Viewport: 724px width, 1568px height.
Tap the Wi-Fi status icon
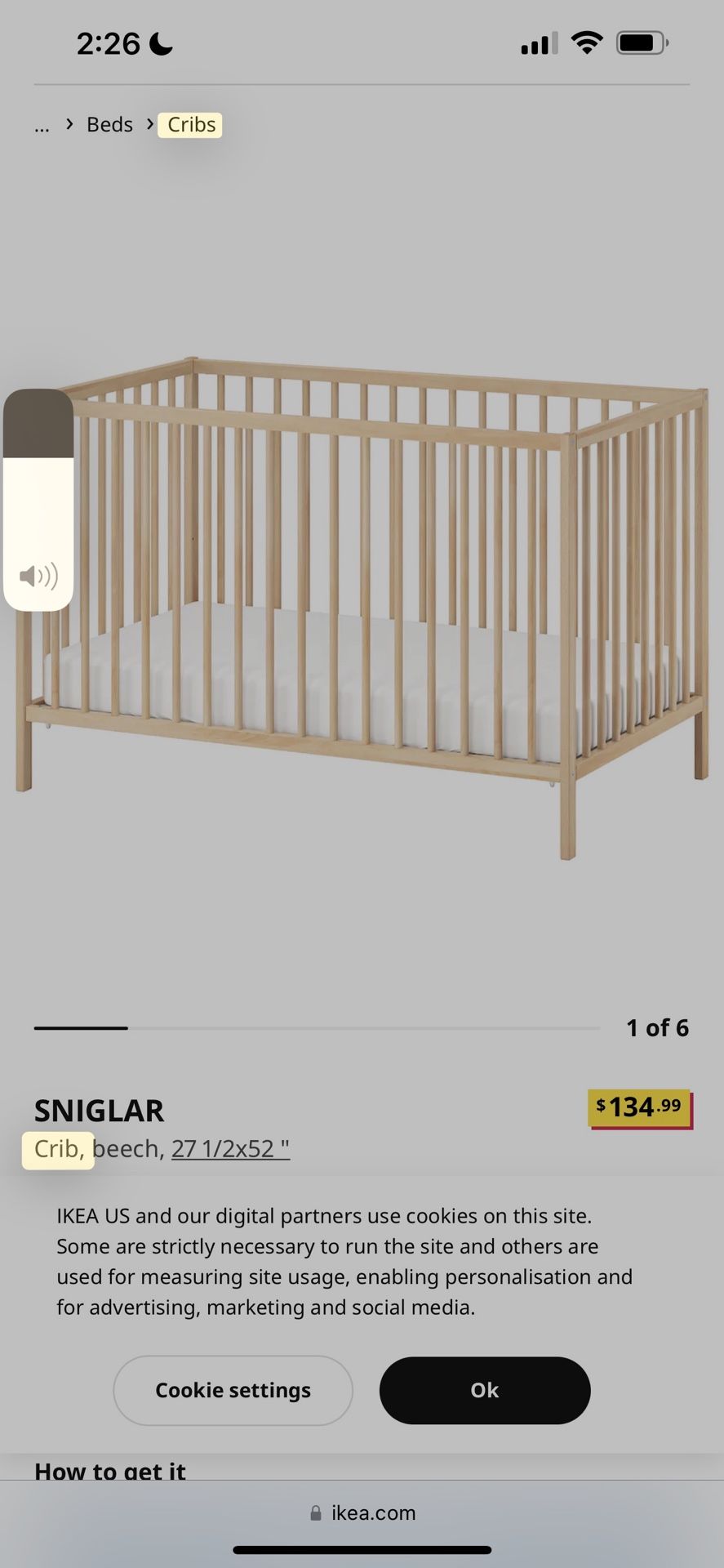click(586, 42)
